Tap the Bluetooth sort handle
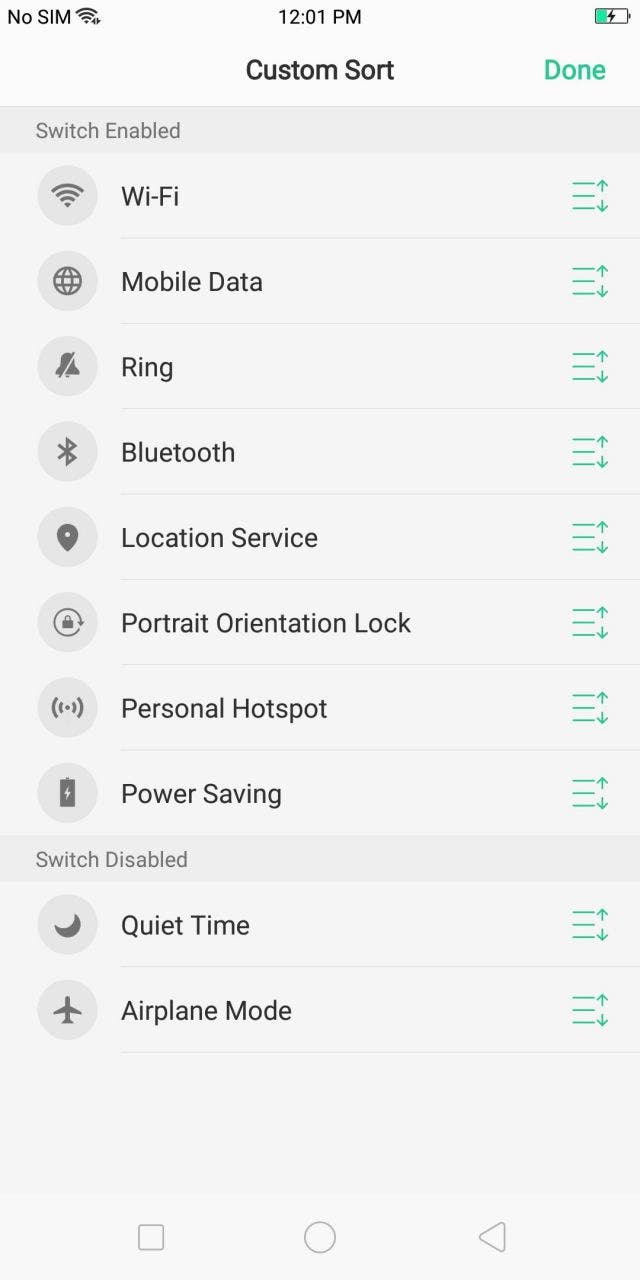The width and height of the screenshot is (640, 1280). point(590,452)
